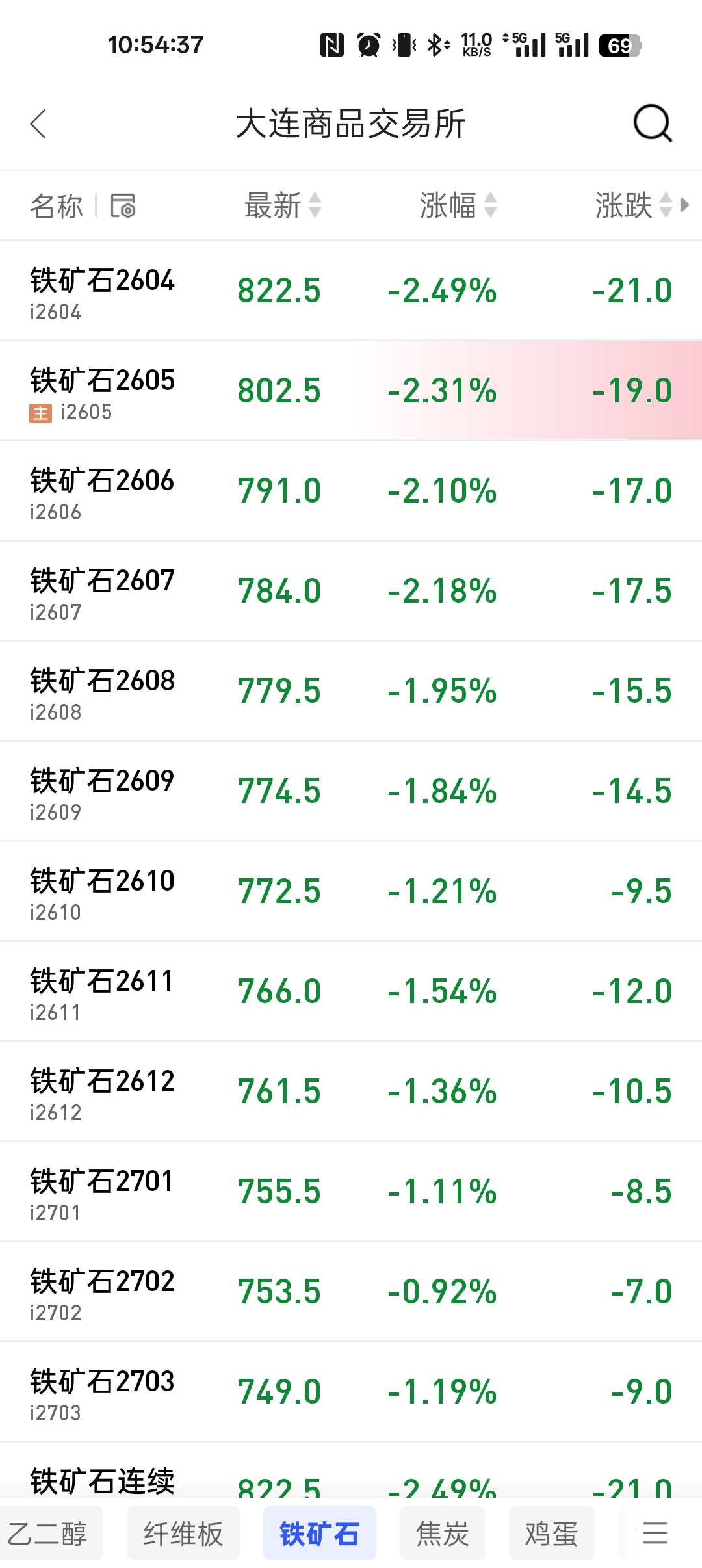This screenshot has width=702, height=1568.
Task: Sort the list by 涨幅 percentage
Action: 458,206
